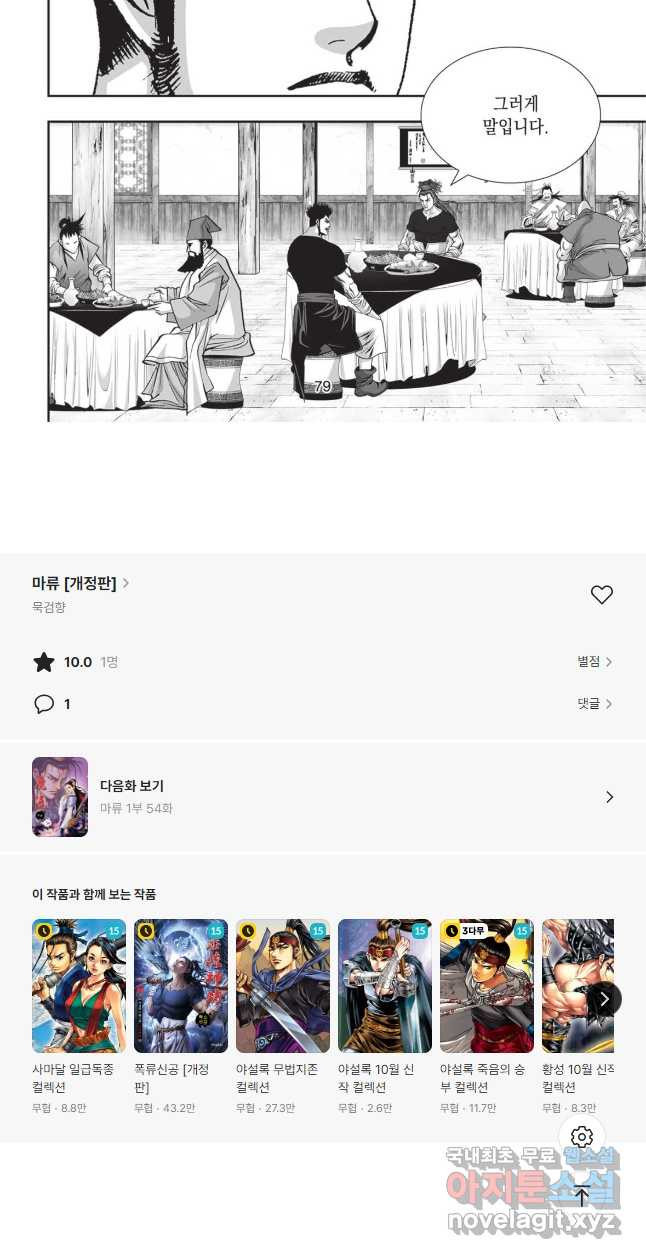Open viewer settings gear

click(582, 1137)
